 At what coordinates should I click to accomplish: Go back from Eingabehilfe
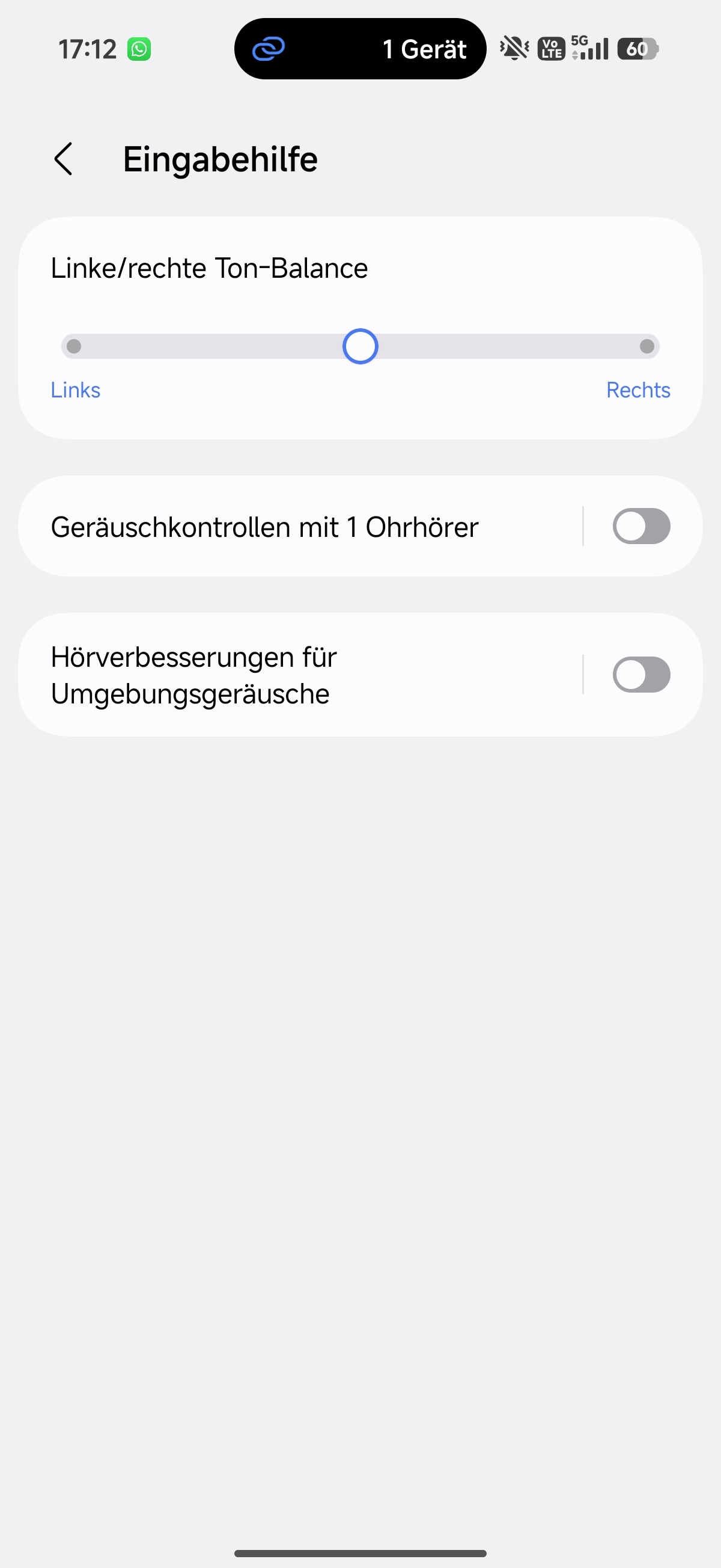pos(64,159)
